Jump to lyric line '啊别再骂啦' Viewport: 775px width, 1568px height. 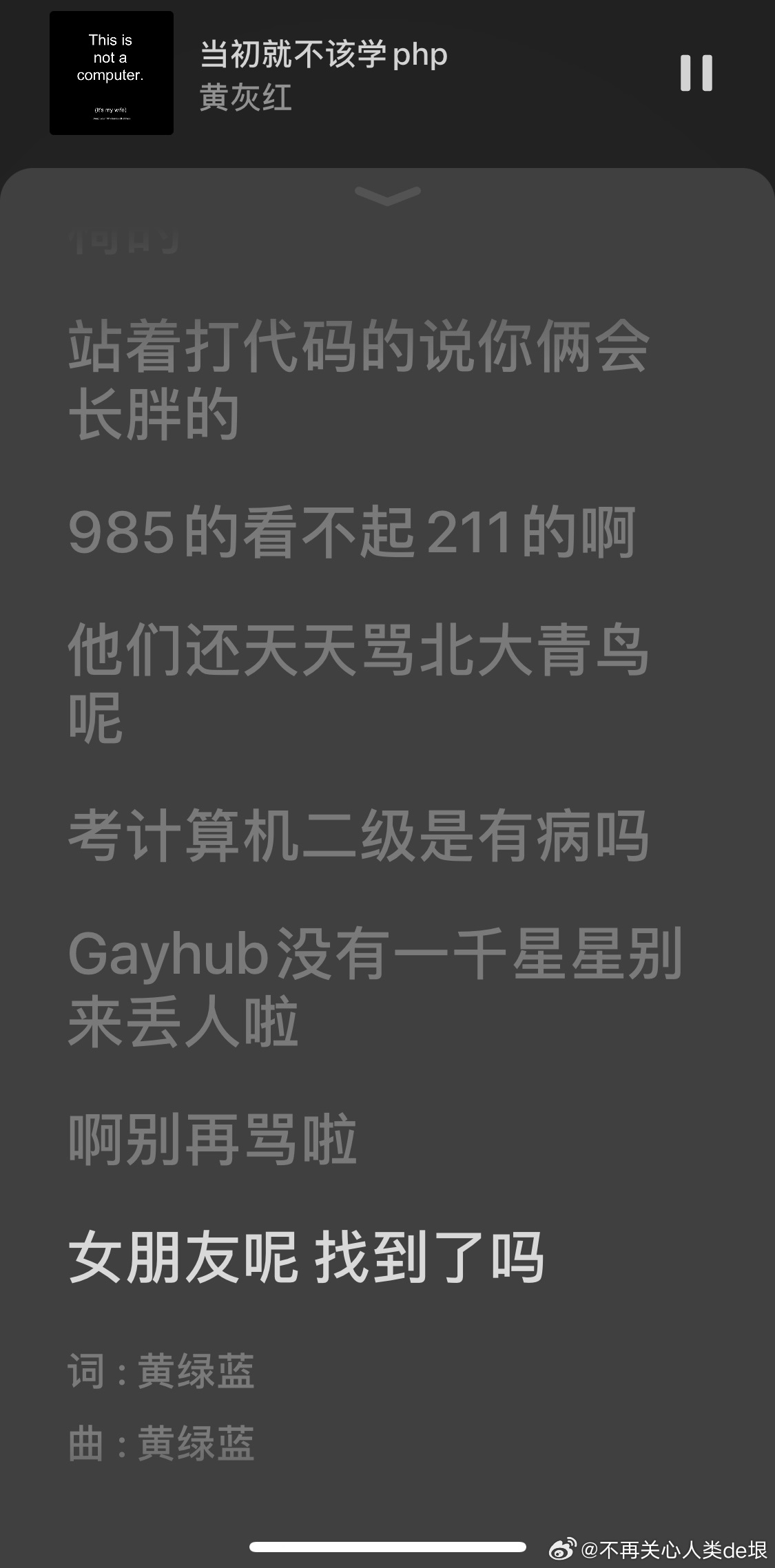pyautogui.click(x=212, y=1140)
